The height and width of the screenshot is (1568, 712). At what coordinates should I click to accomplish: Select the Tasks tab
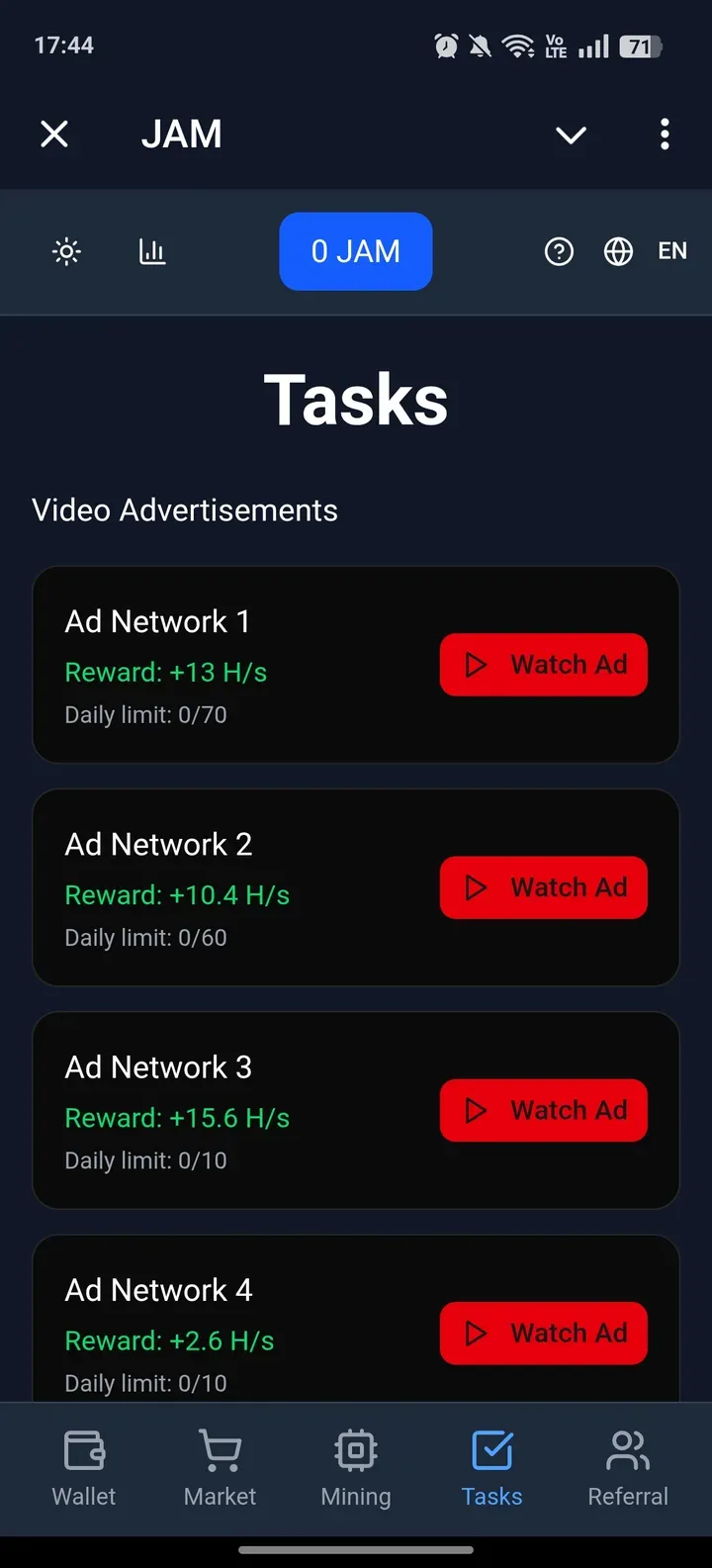point(491,1468)
